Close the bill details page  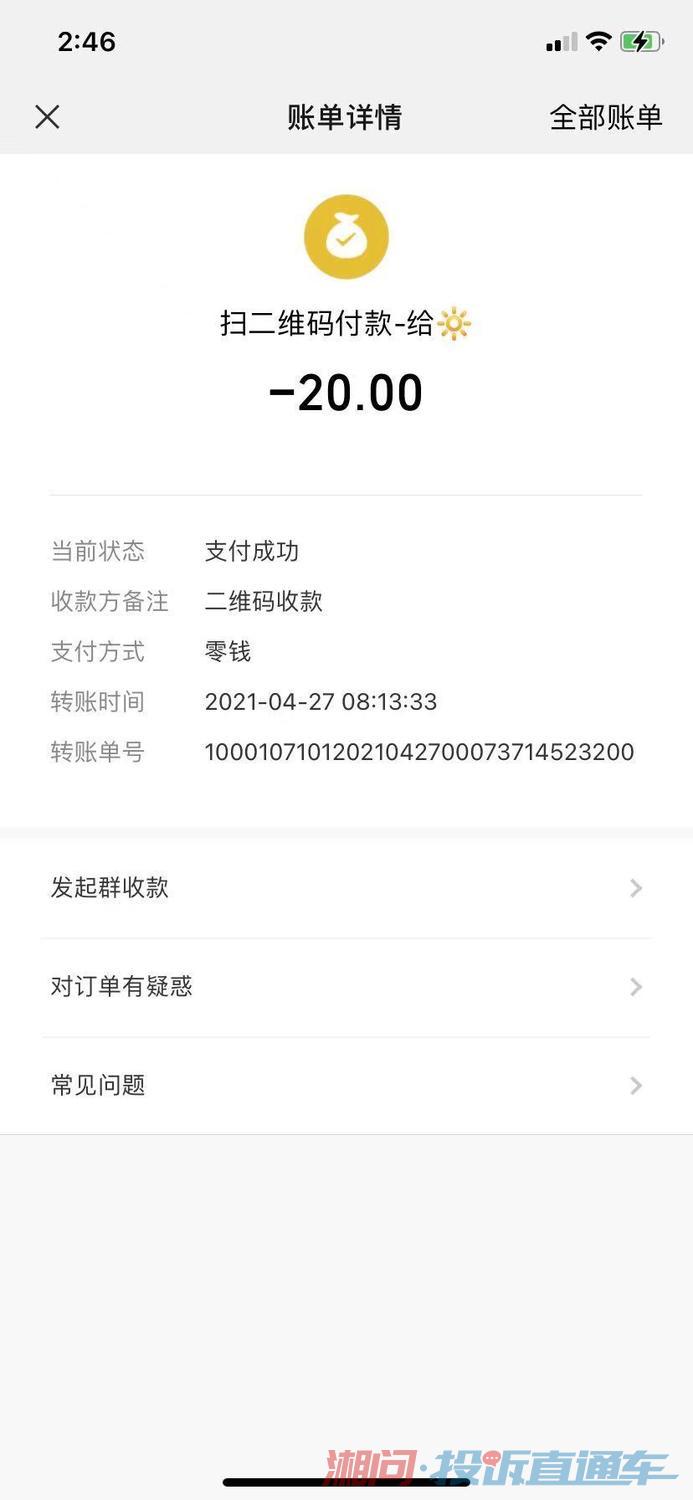(x=47, y=117)
